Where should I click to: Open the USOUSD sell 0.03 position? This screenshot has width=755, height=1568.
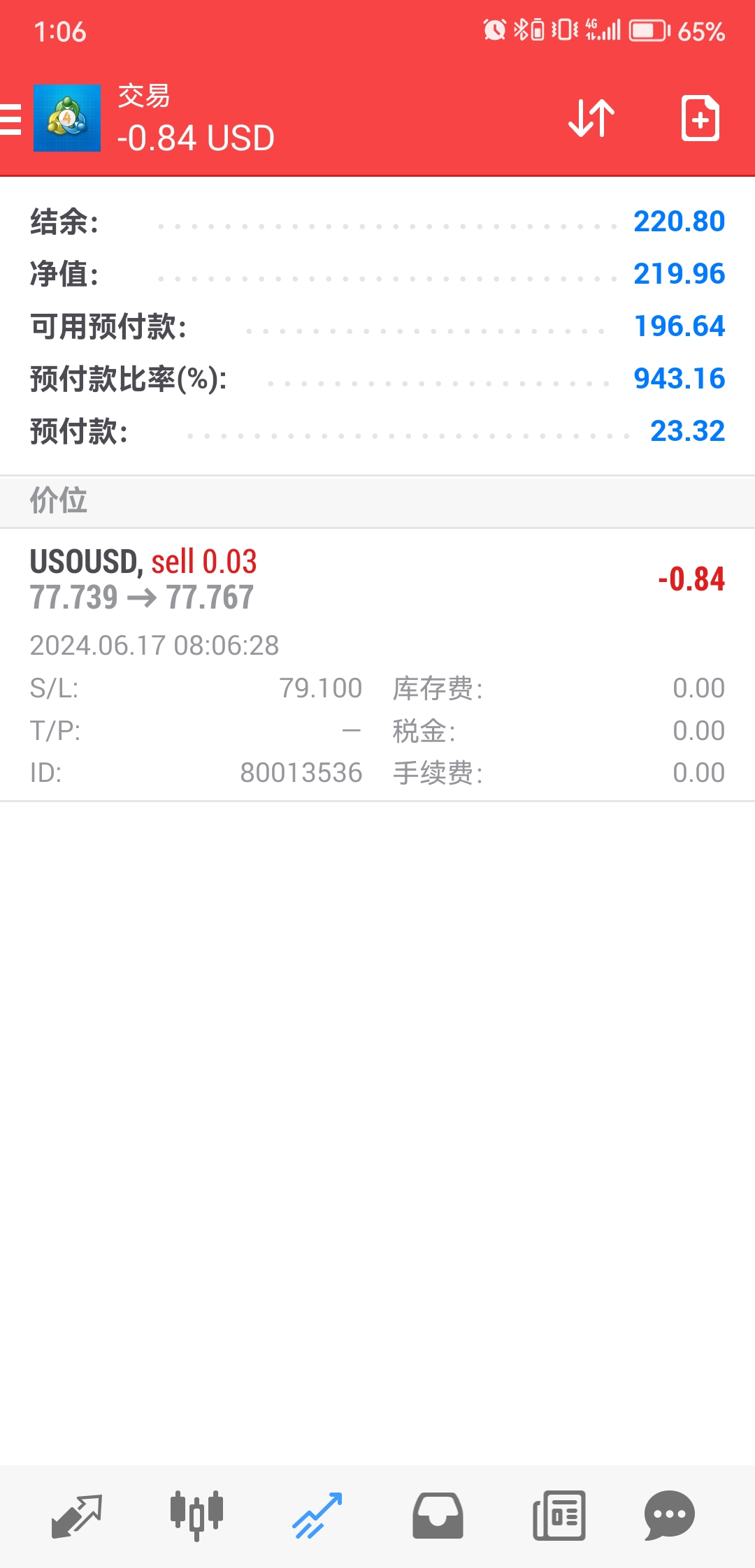coord(377,665)
